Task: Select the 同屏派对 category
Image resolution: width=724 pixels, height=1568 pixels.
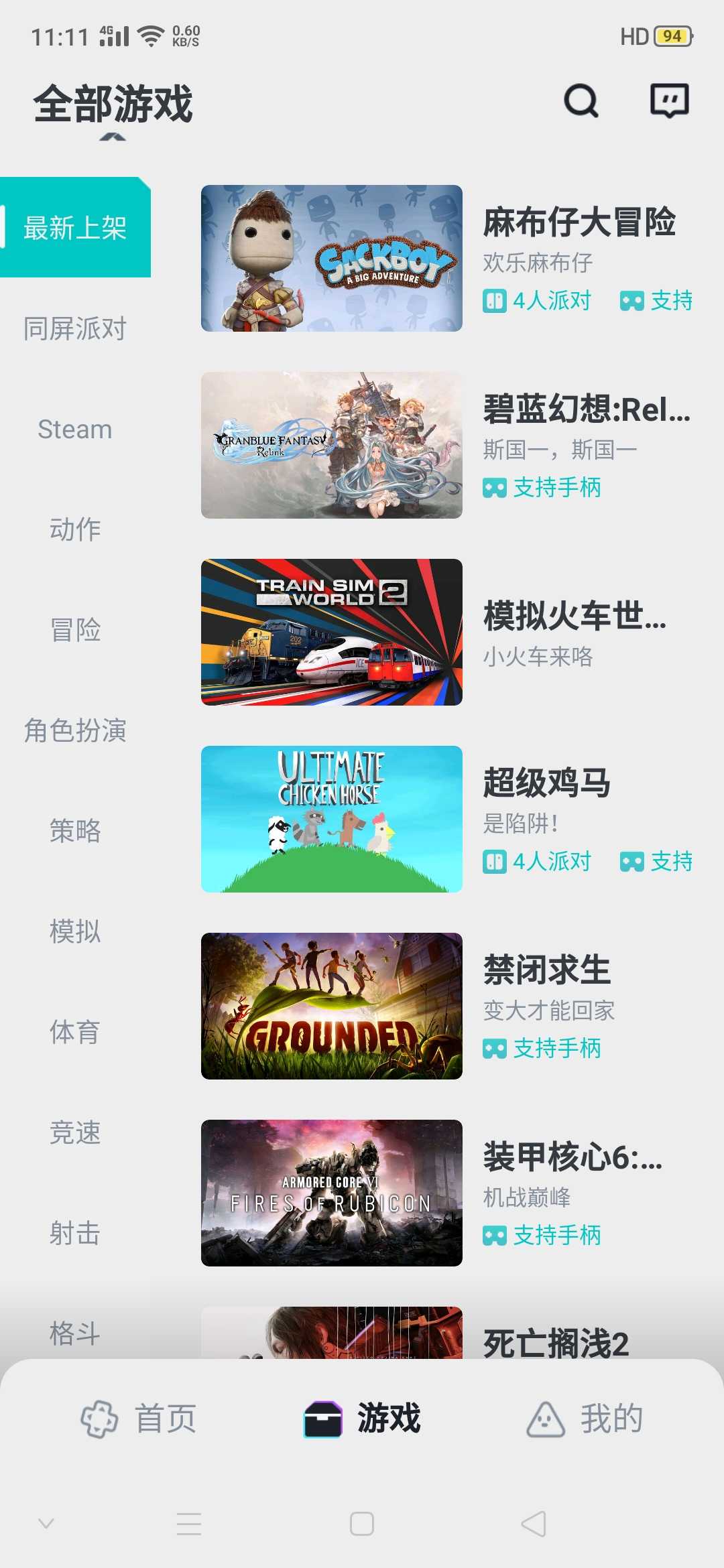Action: point(75,328)
